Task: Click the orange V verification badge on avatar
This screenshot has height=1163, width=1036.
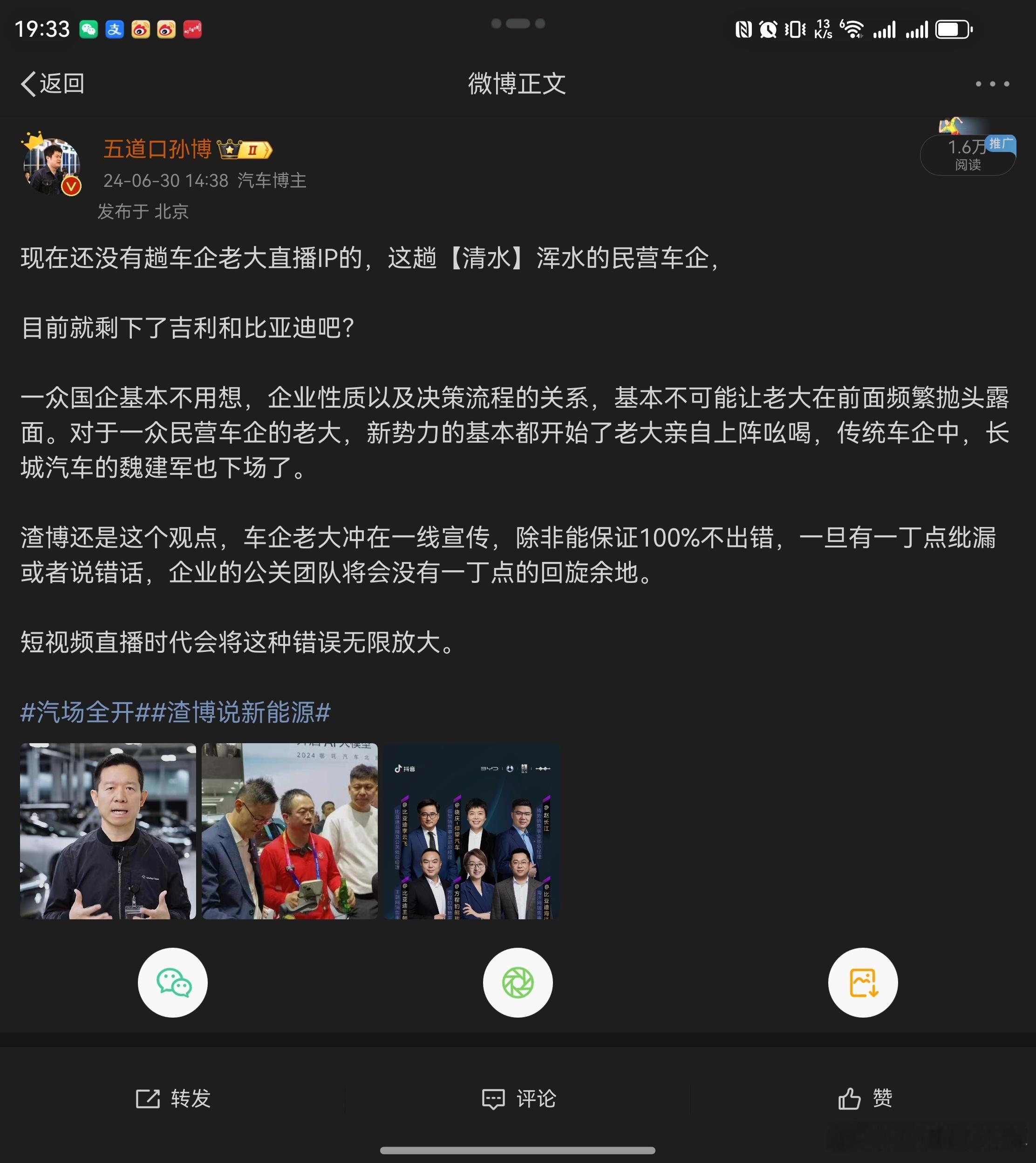Action: coord(71,186)
